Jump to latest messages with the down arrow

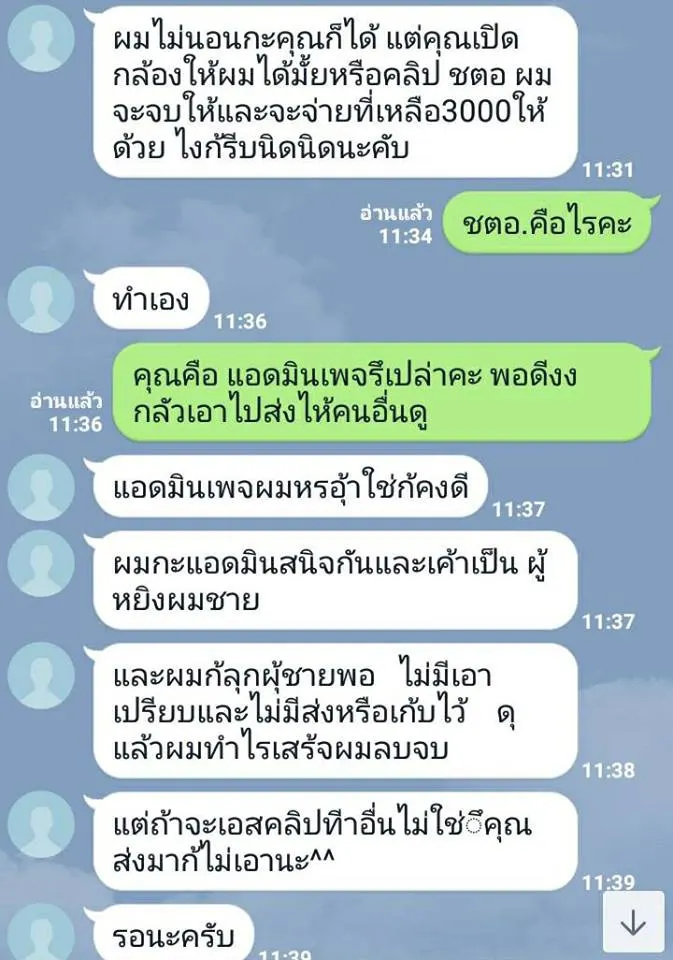633,924
